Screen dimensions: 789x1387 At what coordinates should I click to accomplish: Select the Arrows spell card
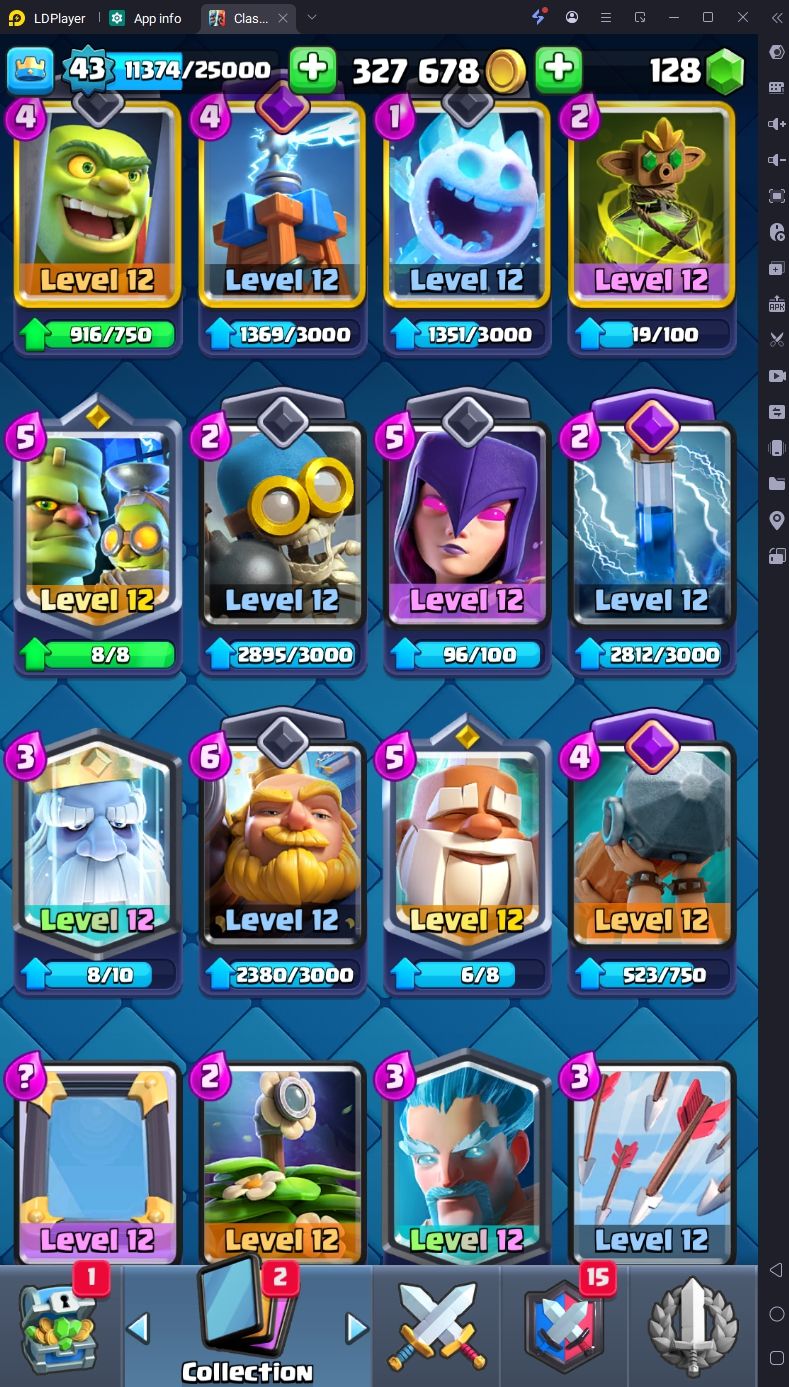coord(652,1163)
